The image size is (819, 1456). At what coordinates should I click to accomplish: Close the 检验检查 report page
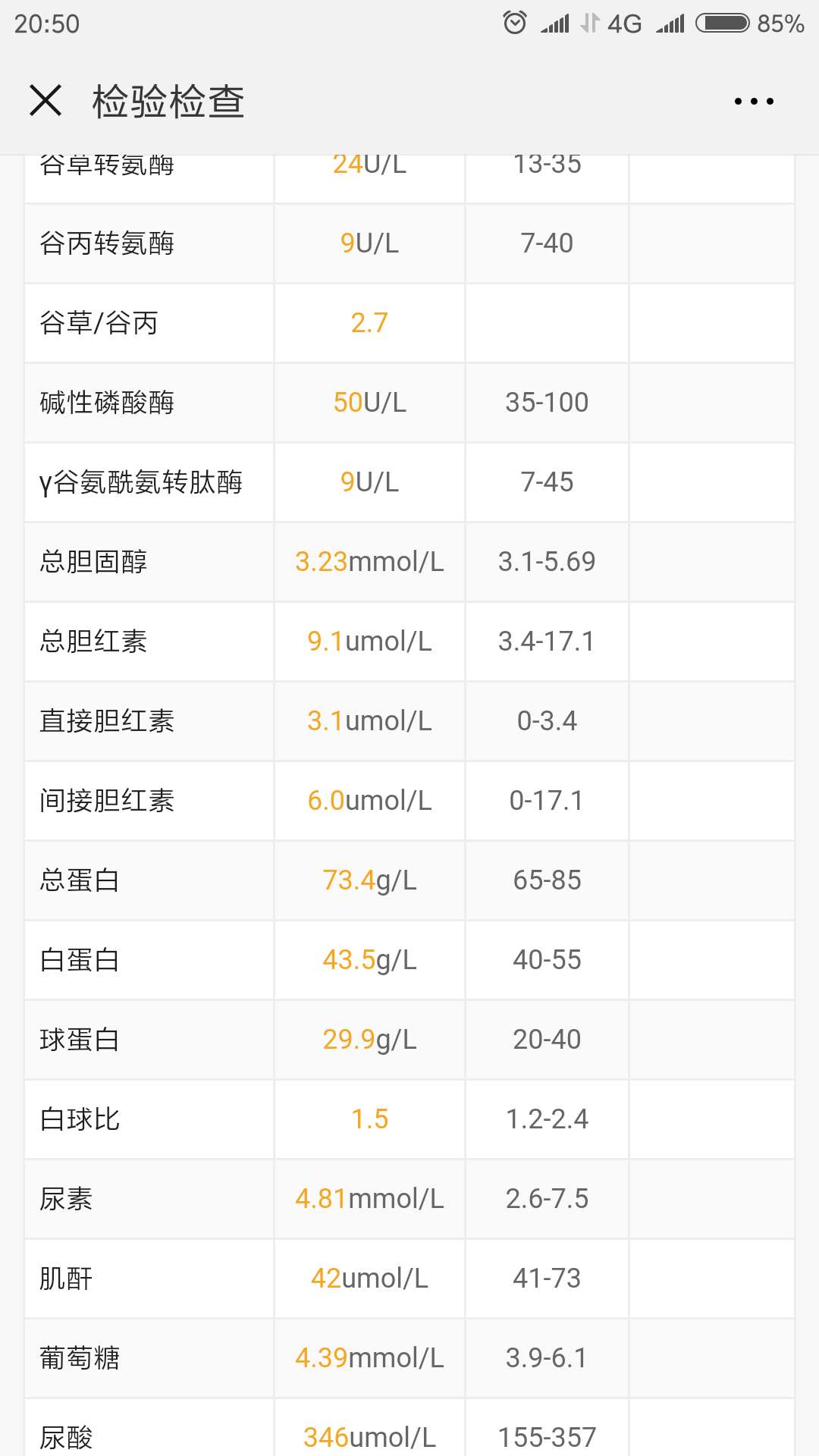pyautogui.click(x=45, y=100)
